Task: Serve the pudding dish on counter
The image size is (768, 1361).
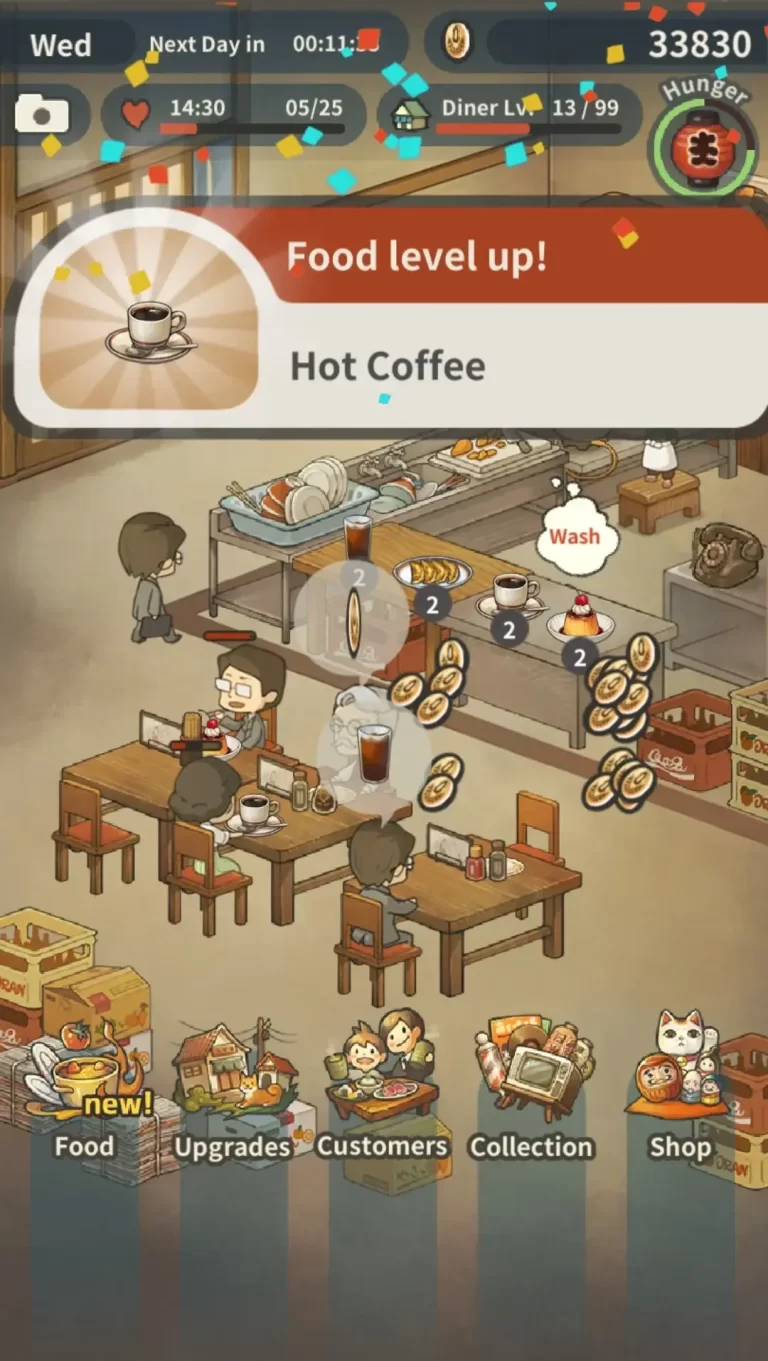Action: coord(580,620)
